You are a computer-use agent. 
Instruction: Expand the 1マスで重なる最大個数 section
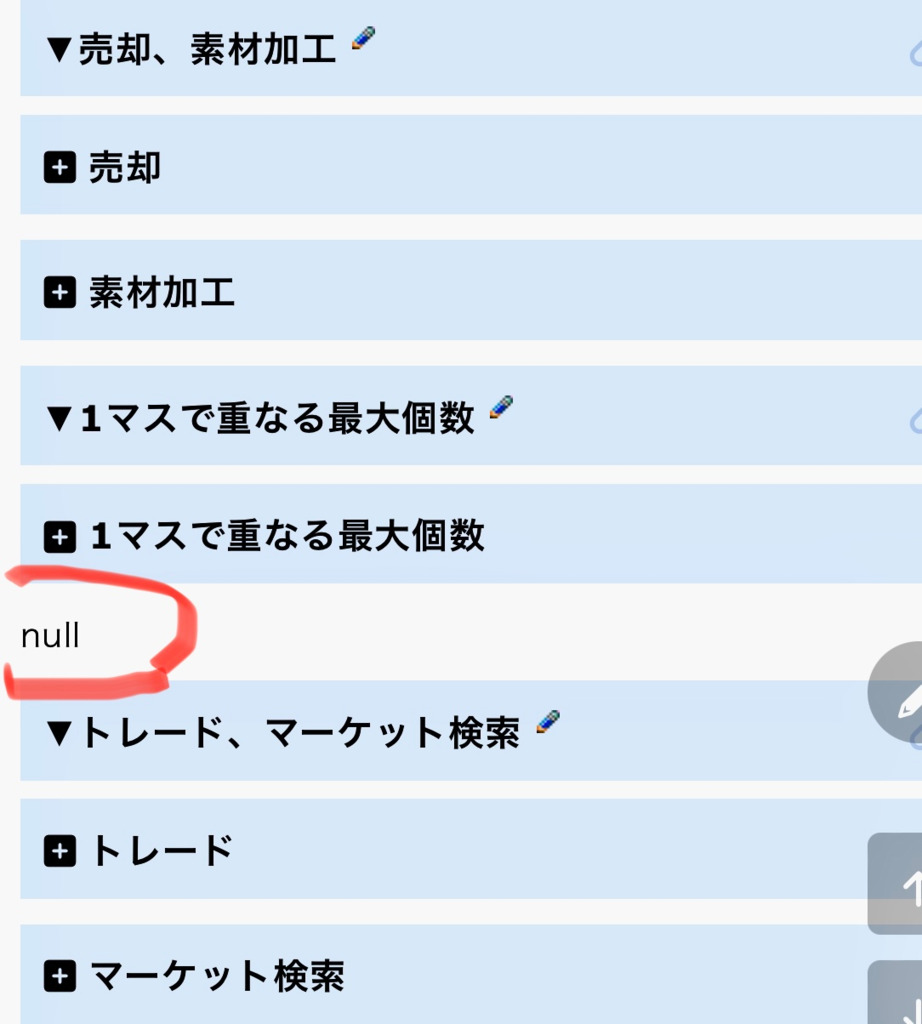[60, 538]
